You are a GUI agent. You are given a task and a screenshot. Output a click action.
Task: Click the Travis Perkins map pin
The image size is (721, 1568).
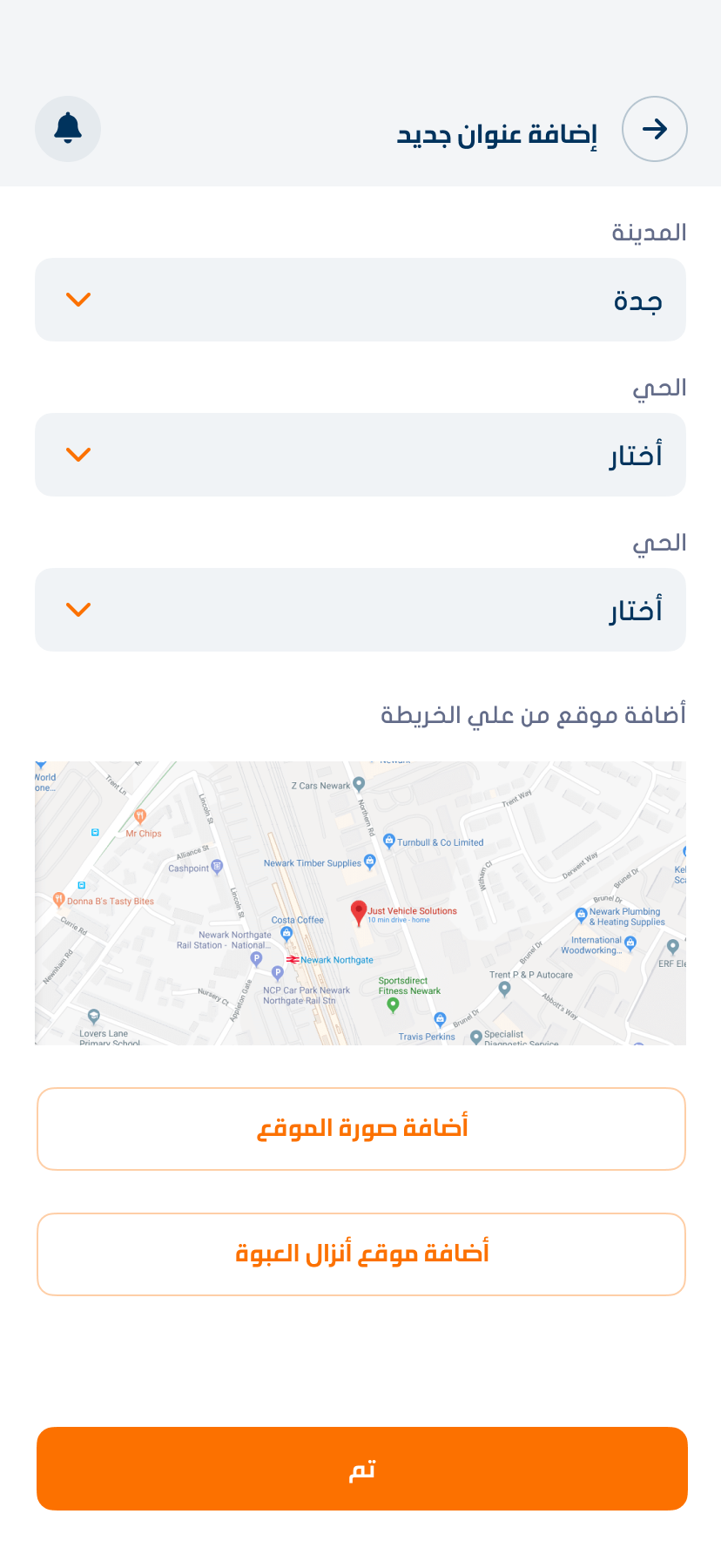coord(440,1019)
